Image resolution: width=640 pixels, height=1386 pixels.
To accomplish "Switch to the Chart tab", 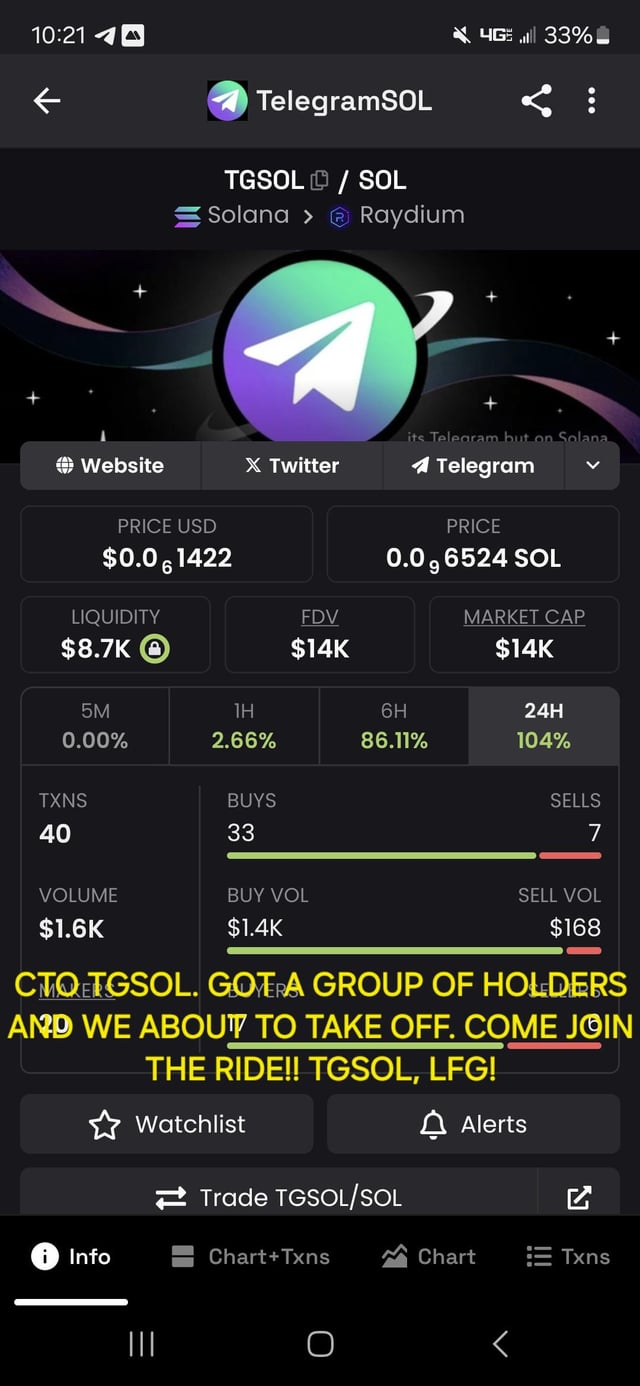I will pyautogui.click(x=429, y=1257).
